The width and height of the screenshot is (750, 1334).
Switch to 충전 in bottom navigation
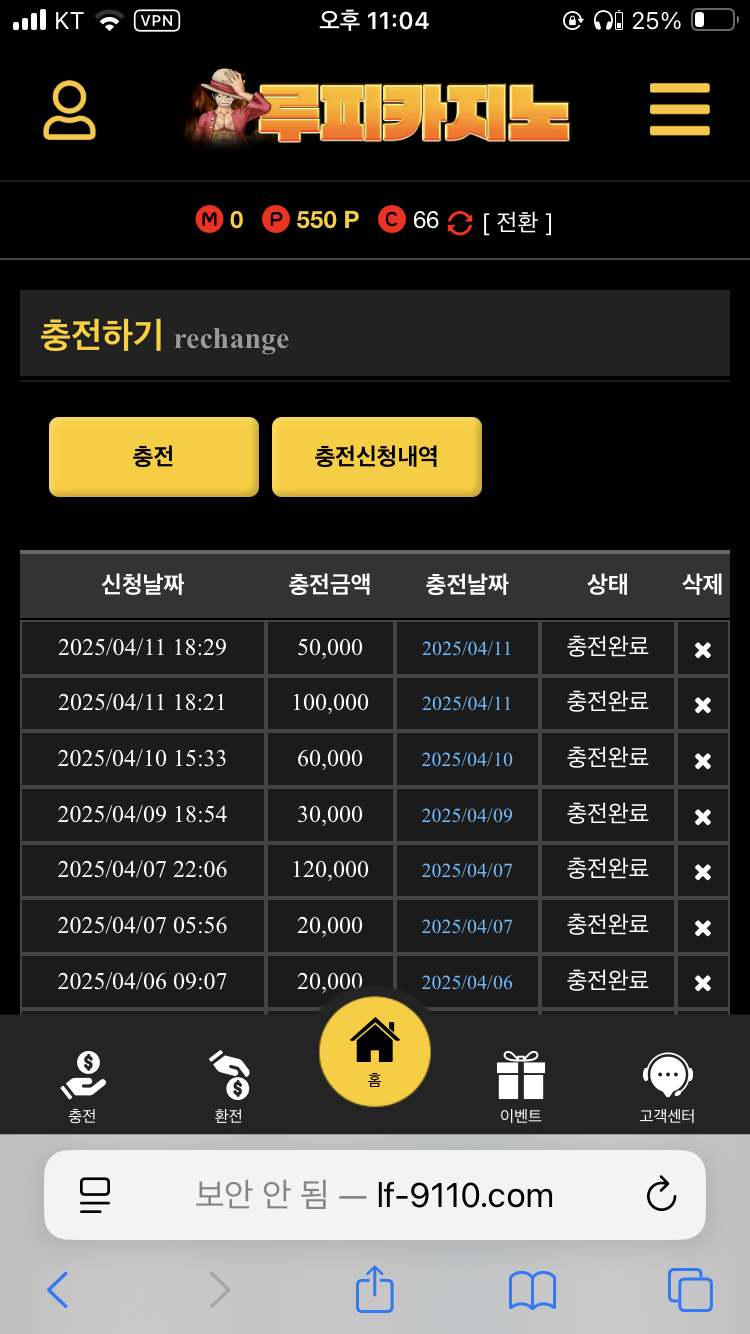click(x=83, y=1087)
